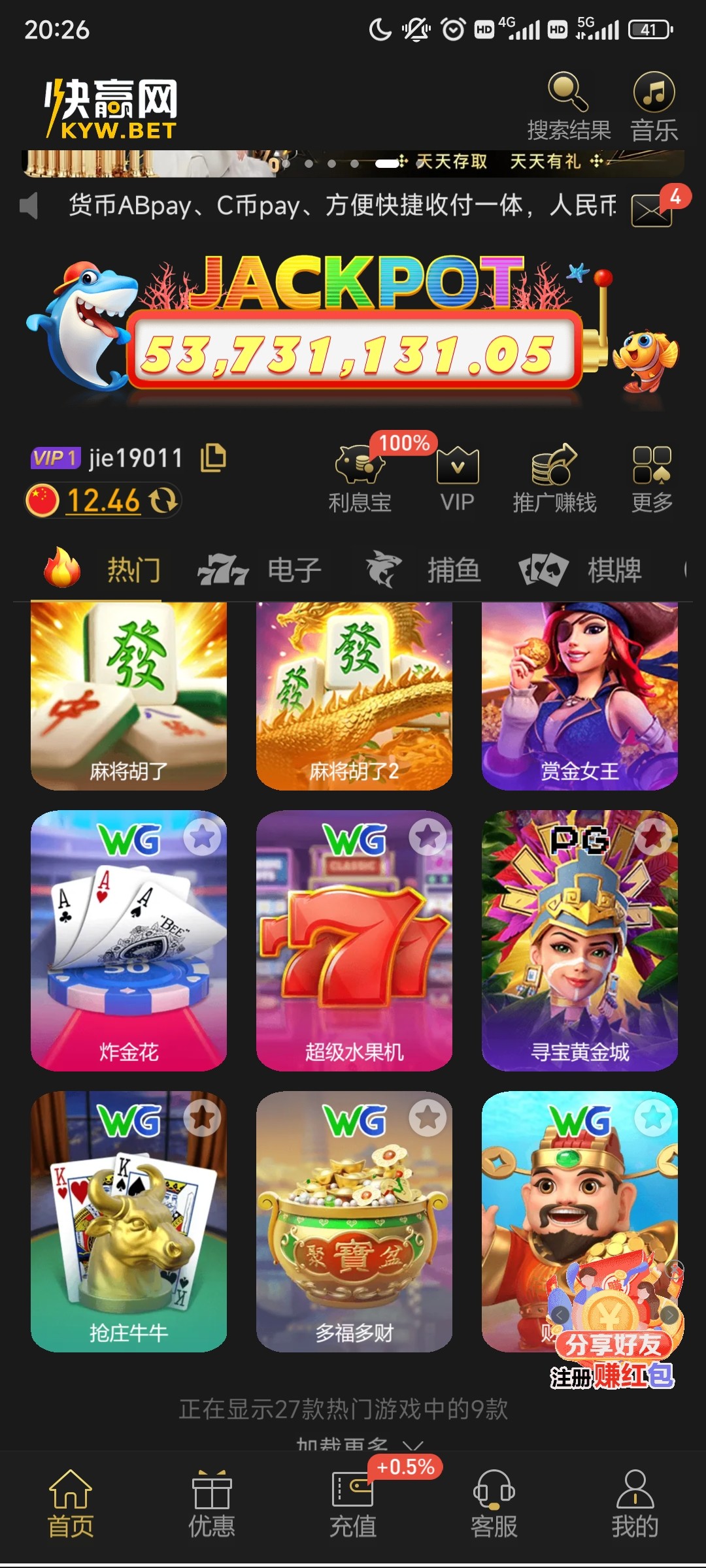The height and width of the screenshot is (1568, 706).
Task: Refresh the 12.46 balance
Action: pos(163,501)
